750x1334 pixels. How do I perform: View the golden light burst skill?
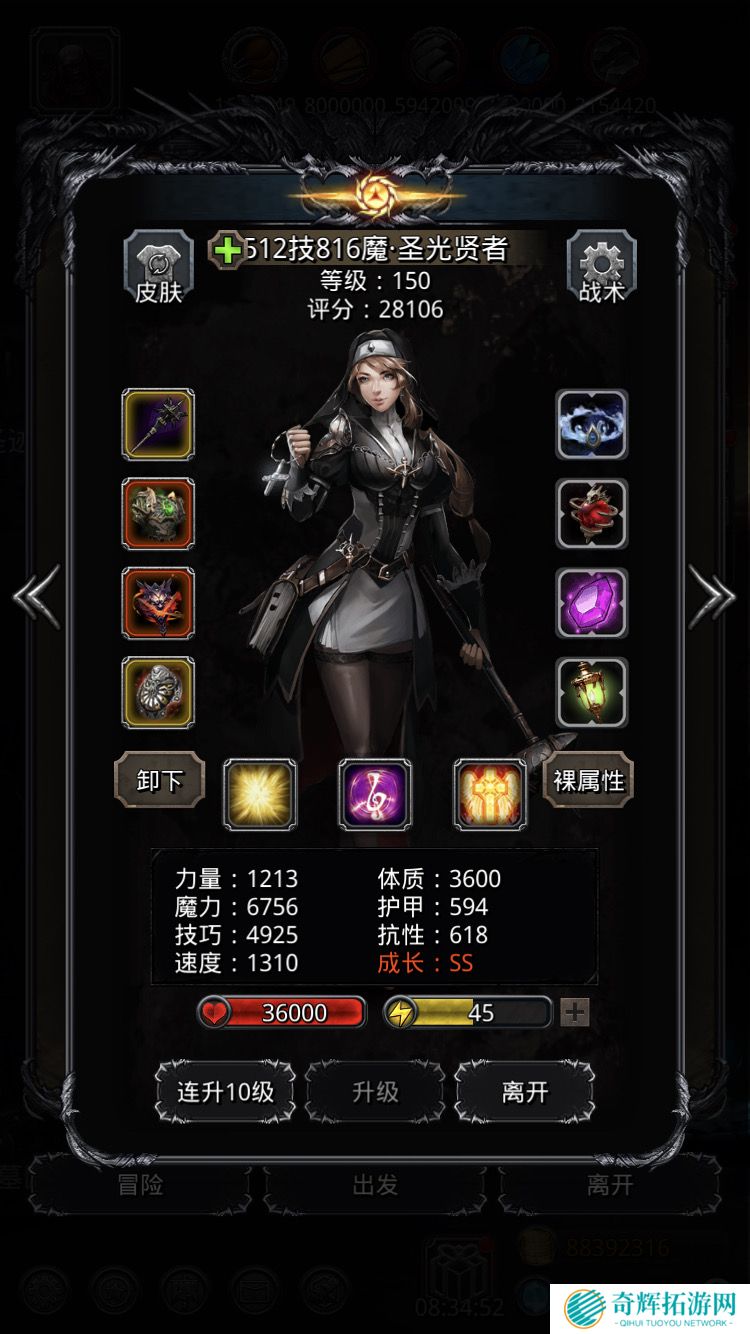260,794
